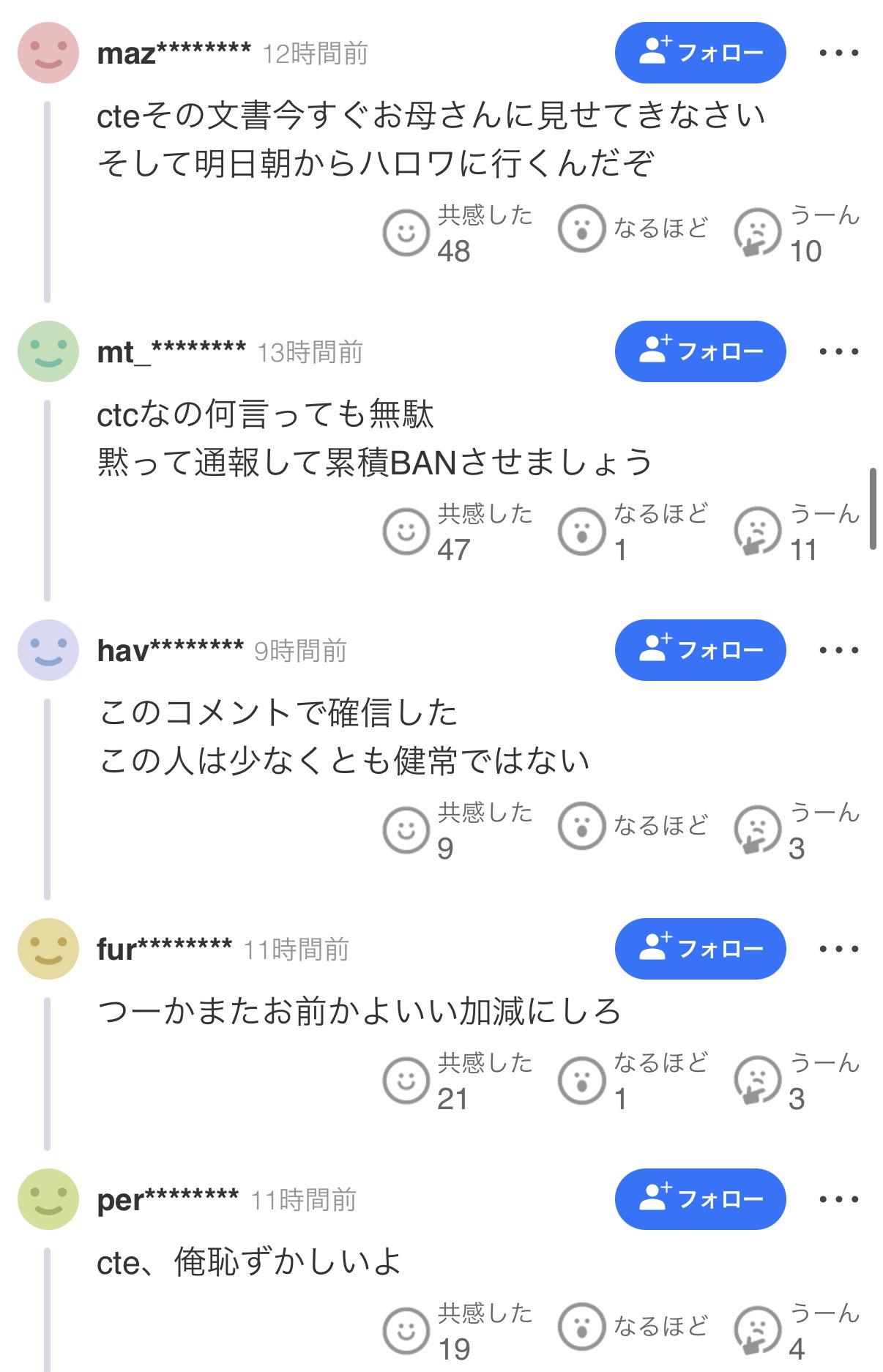Follow user mt_*********

tap(700, 351)
